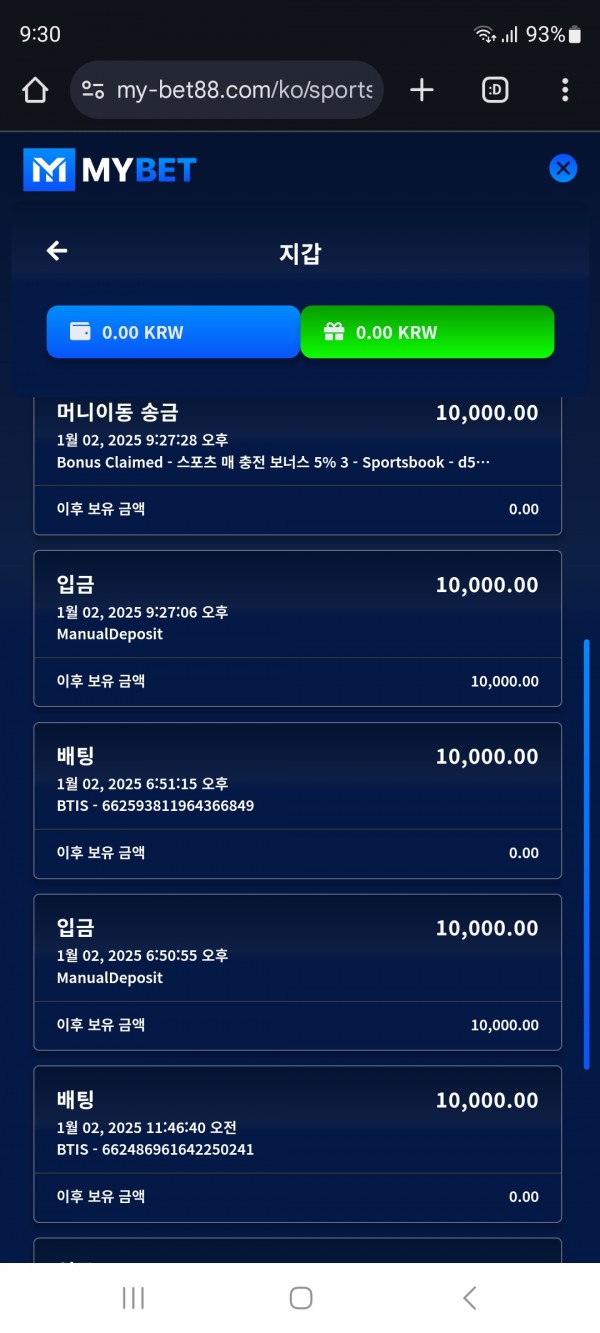Open the browser overflow menu
Image resolution: width=600 pixels, height=1333 pixels.
[565, 91]
